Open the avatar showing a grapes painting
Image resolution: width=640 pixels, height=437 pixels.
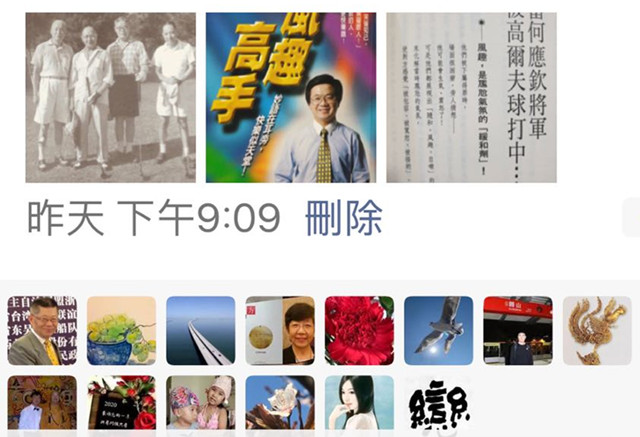[121, 330]
